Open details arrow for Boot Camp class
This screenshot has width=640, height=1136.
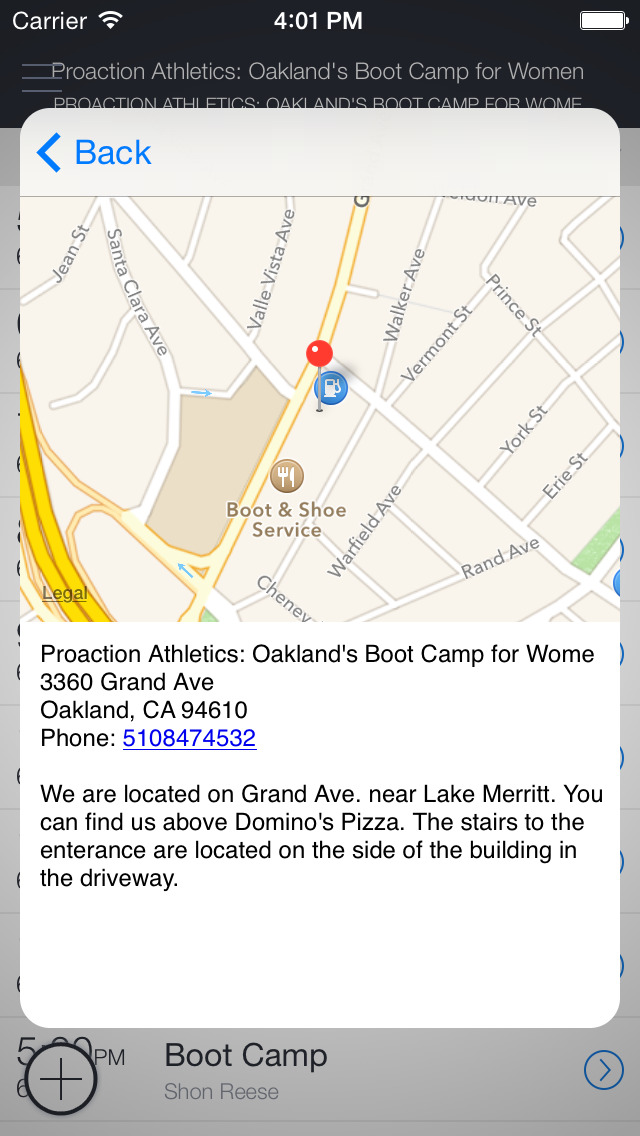(603, 1070)
